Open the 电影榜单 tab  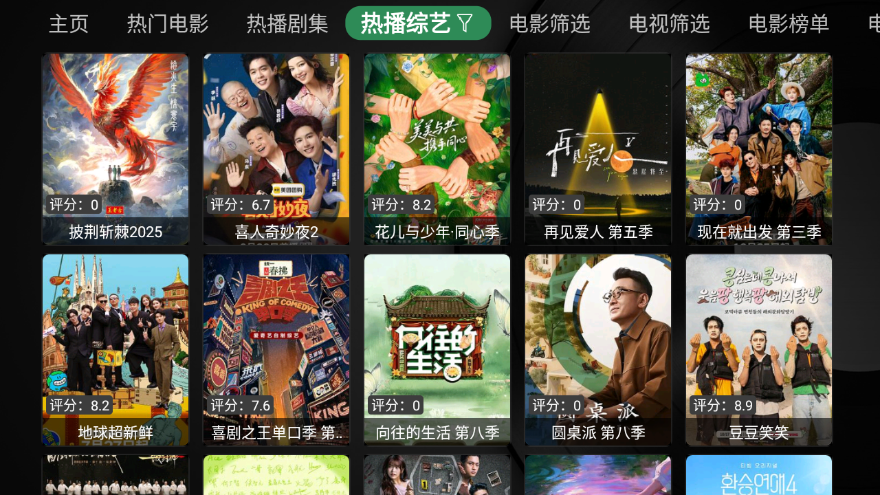coord(788,24)
